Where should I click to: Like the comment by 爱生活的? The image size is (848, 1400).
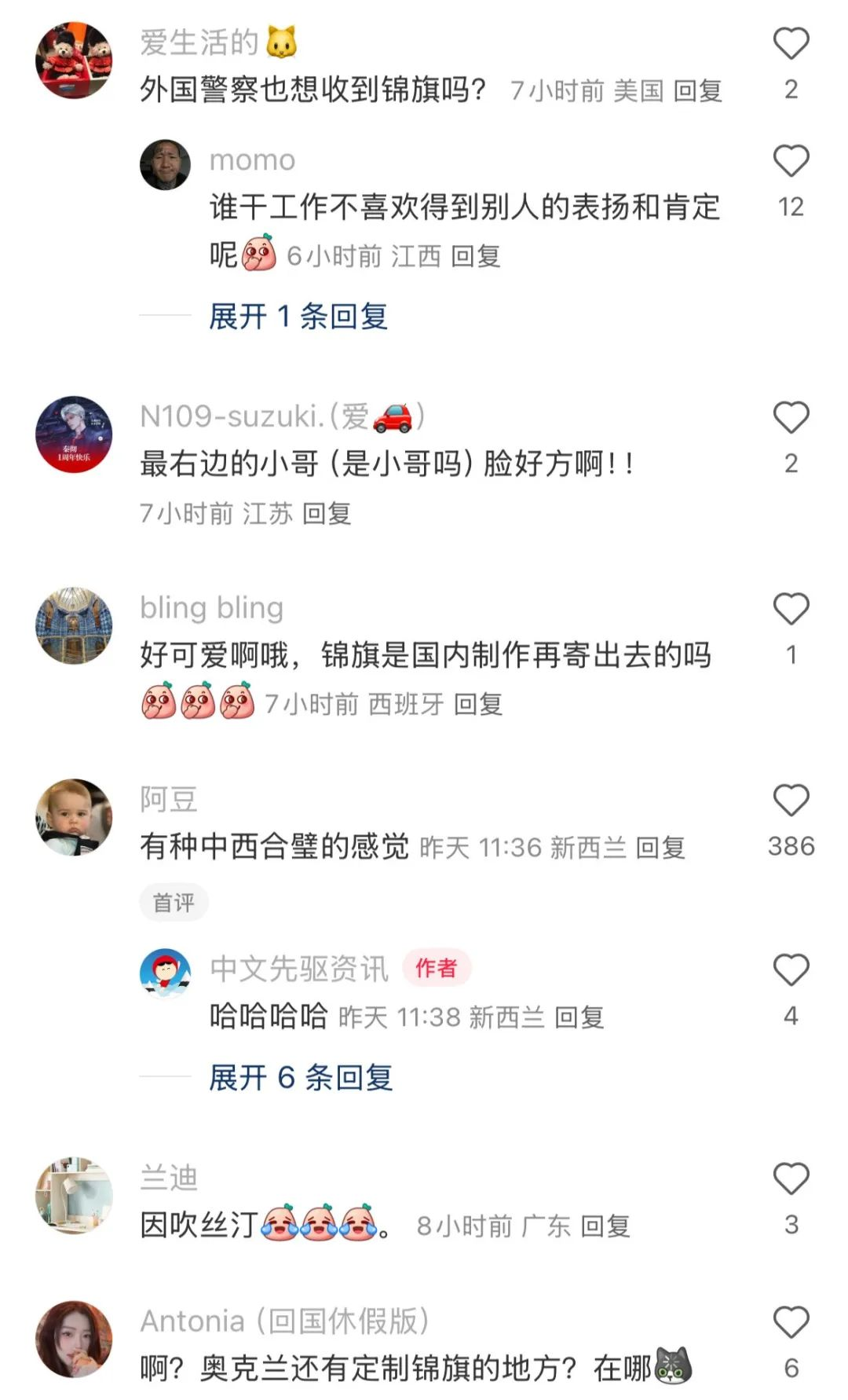click(x=791, y=44)
